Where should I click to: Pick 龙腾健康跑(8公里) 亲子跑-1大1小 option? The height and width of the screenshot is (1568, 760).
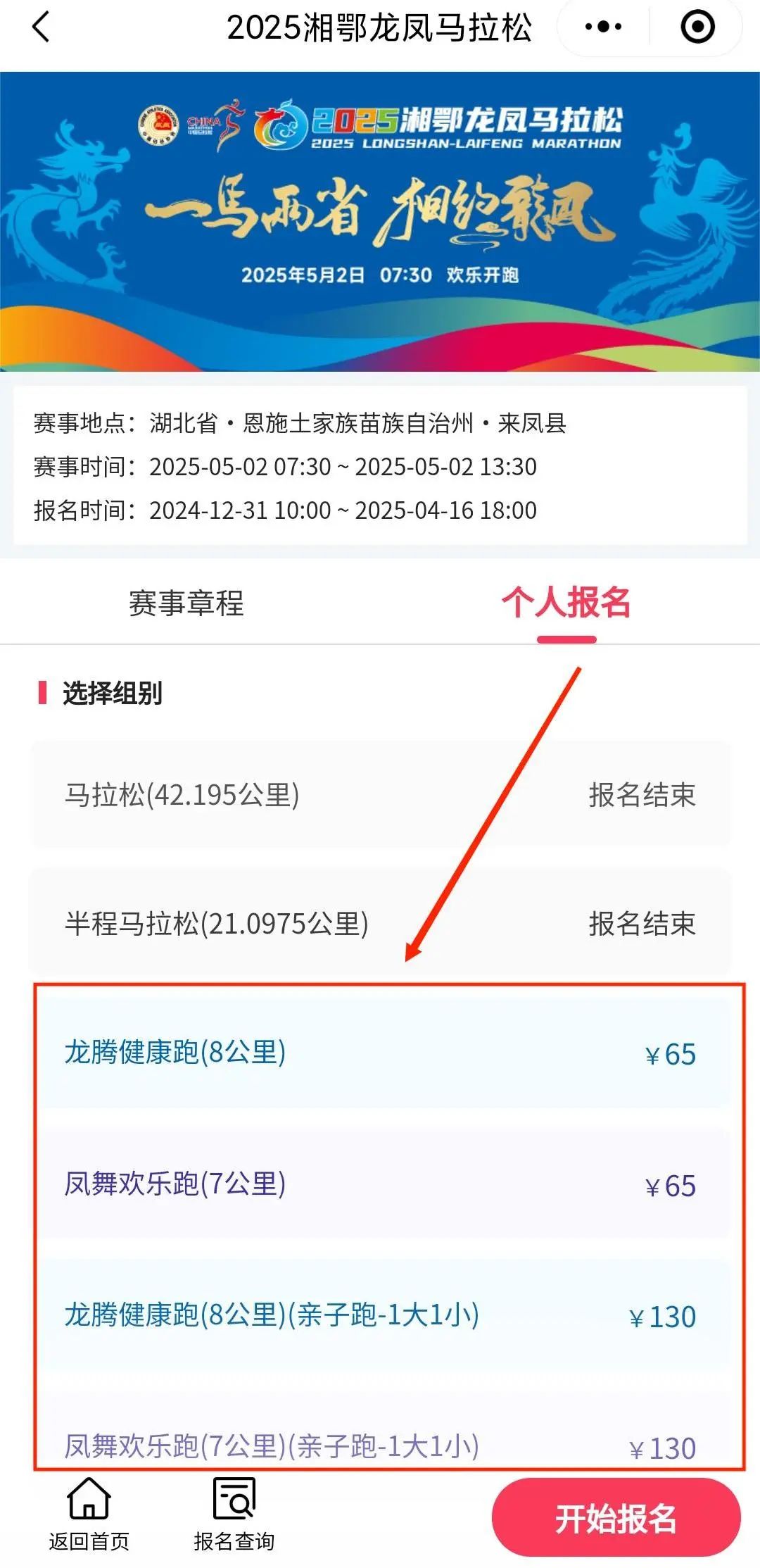point(380,1315)
